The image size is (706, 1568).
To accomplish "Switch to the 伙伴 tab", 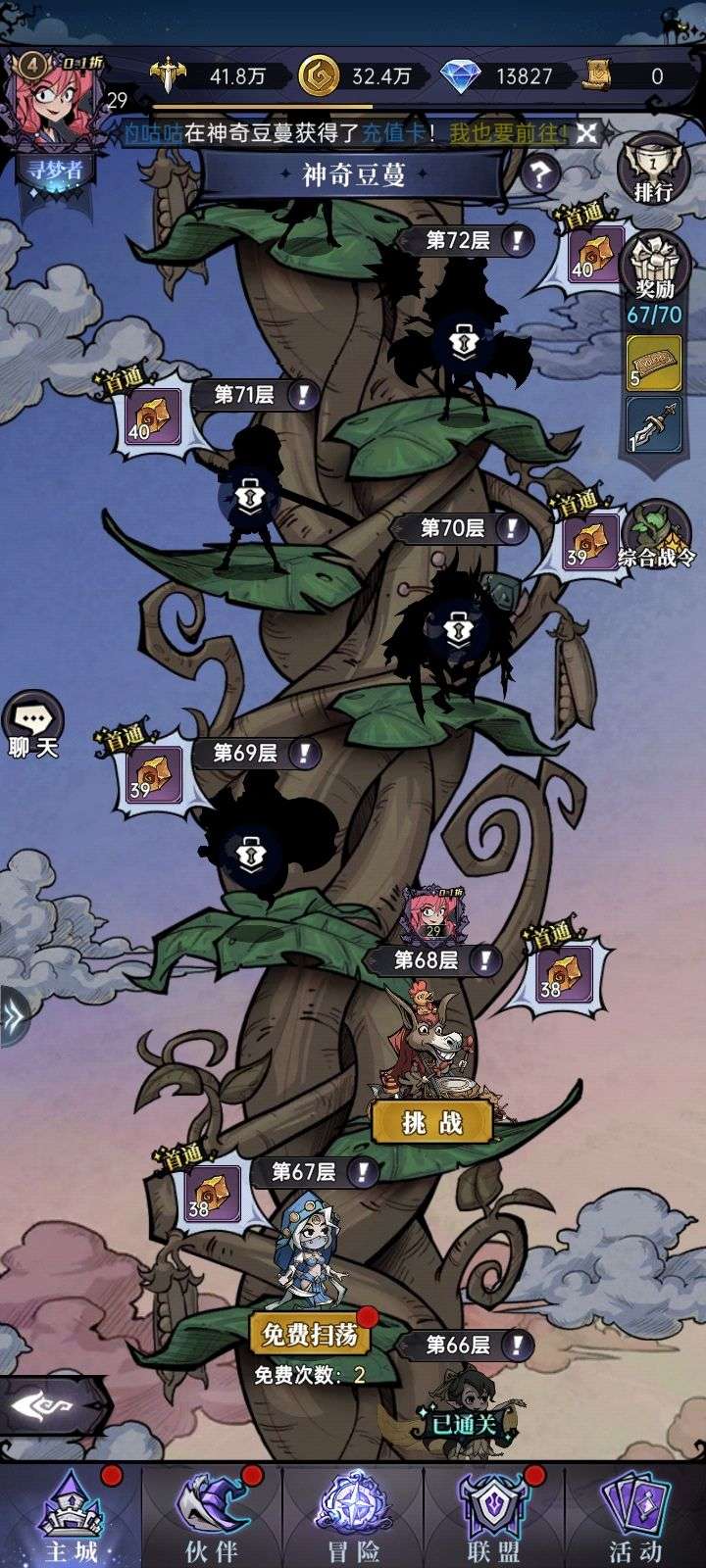I will [212, 1516].
